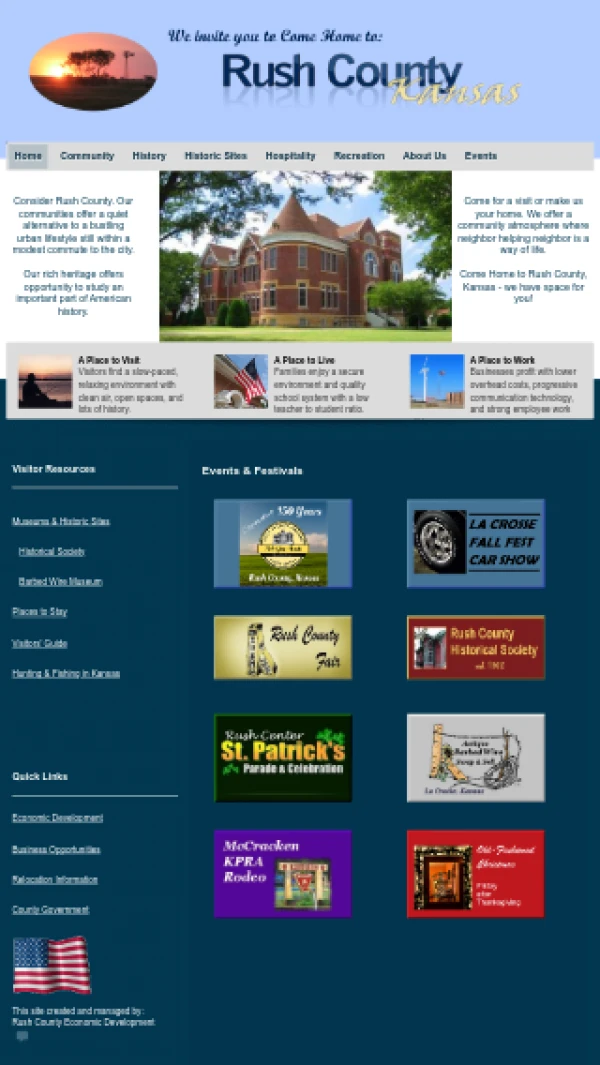Switch to the Recreation section
The image size is (600, 1065).
click(x=359, y=156)
